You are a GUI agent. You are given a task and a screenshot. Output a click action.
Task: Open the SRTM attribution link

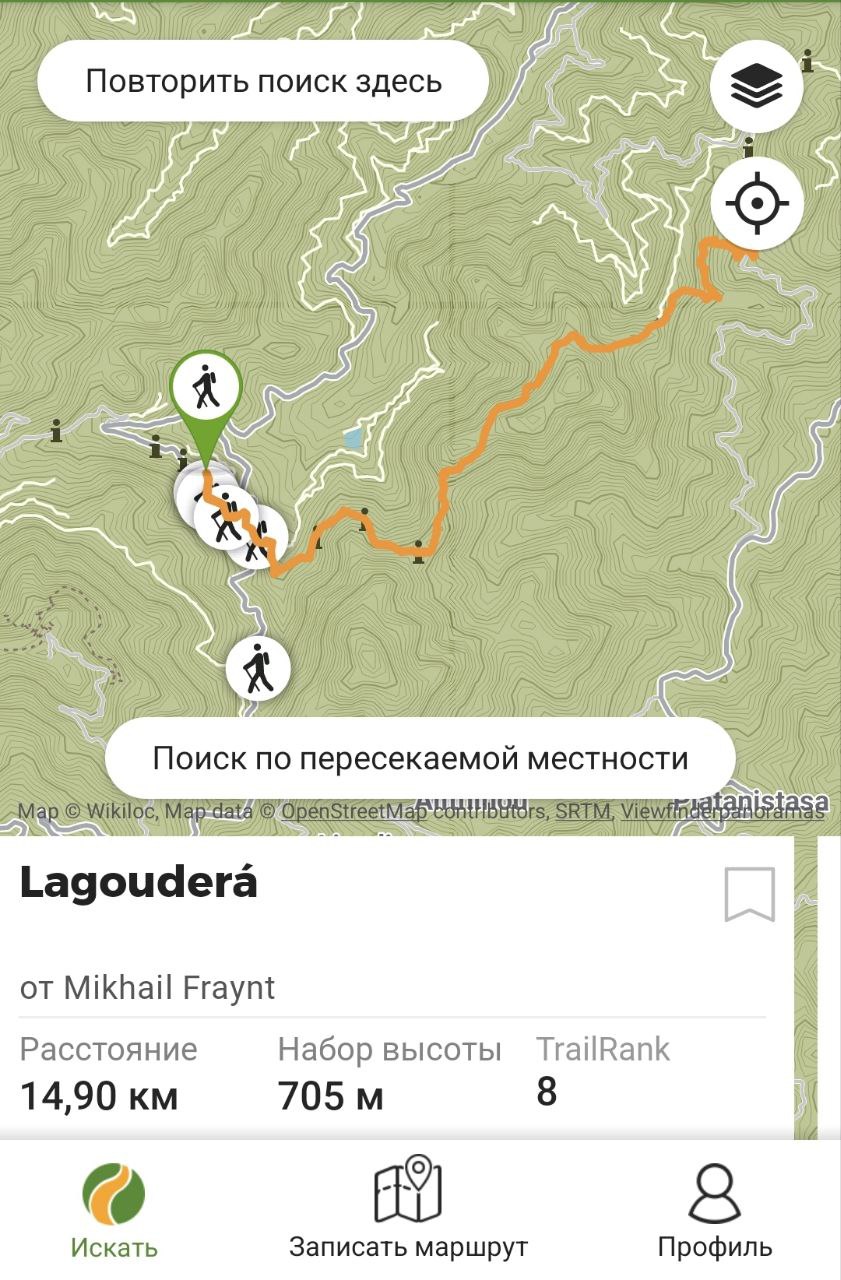(x=583, y=812)
